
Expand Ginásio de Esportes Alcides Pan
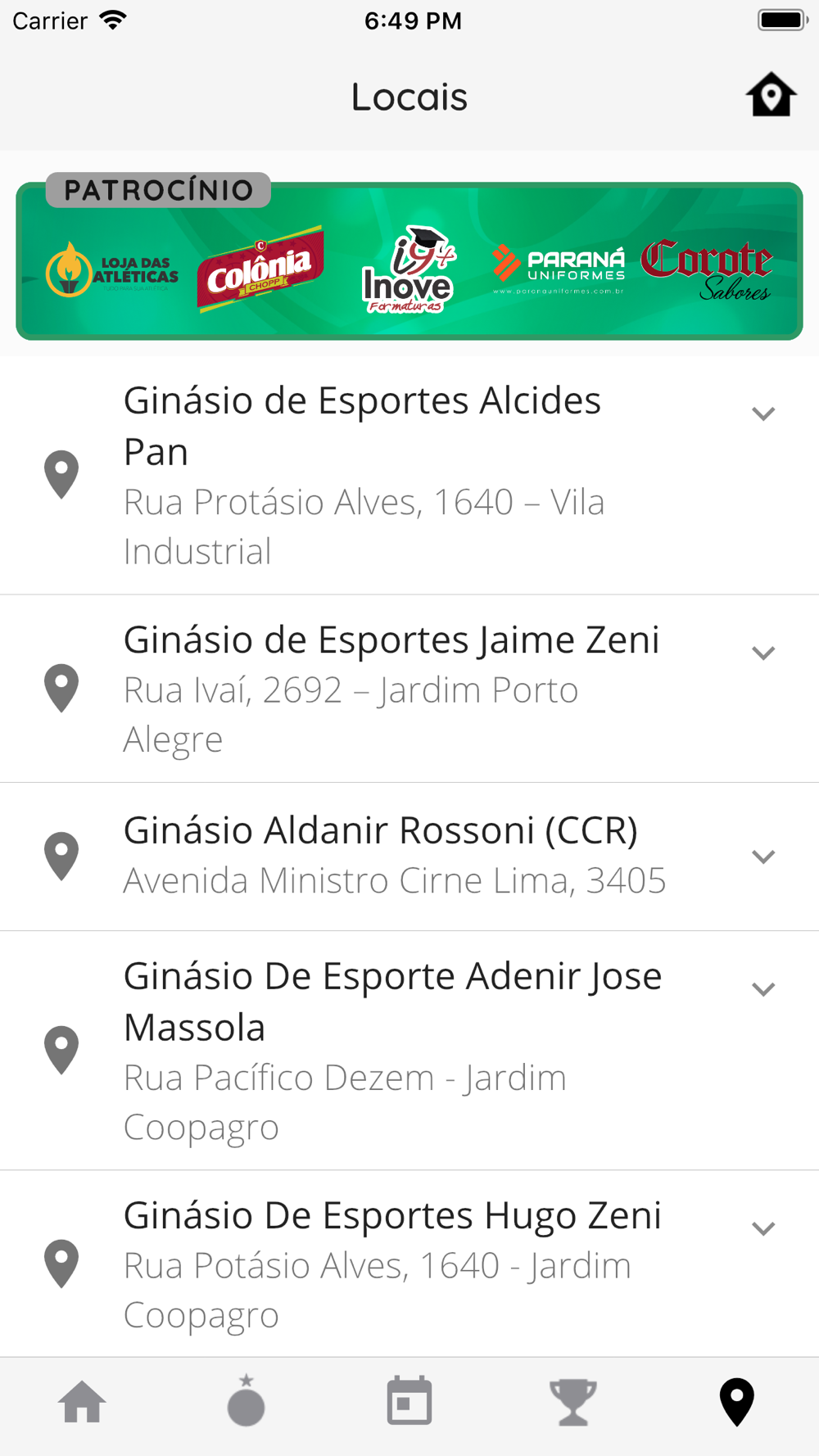point(763,414)
